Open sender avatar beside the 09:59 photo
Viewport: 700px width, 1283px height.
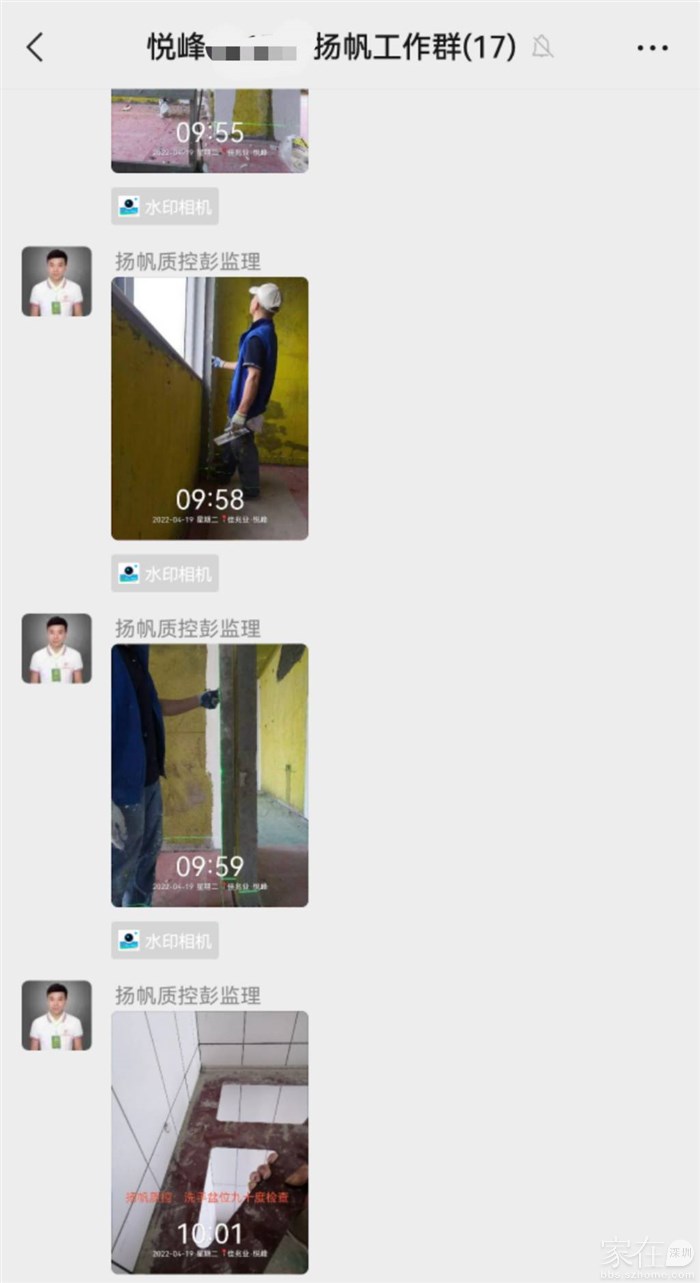[57, 649]
